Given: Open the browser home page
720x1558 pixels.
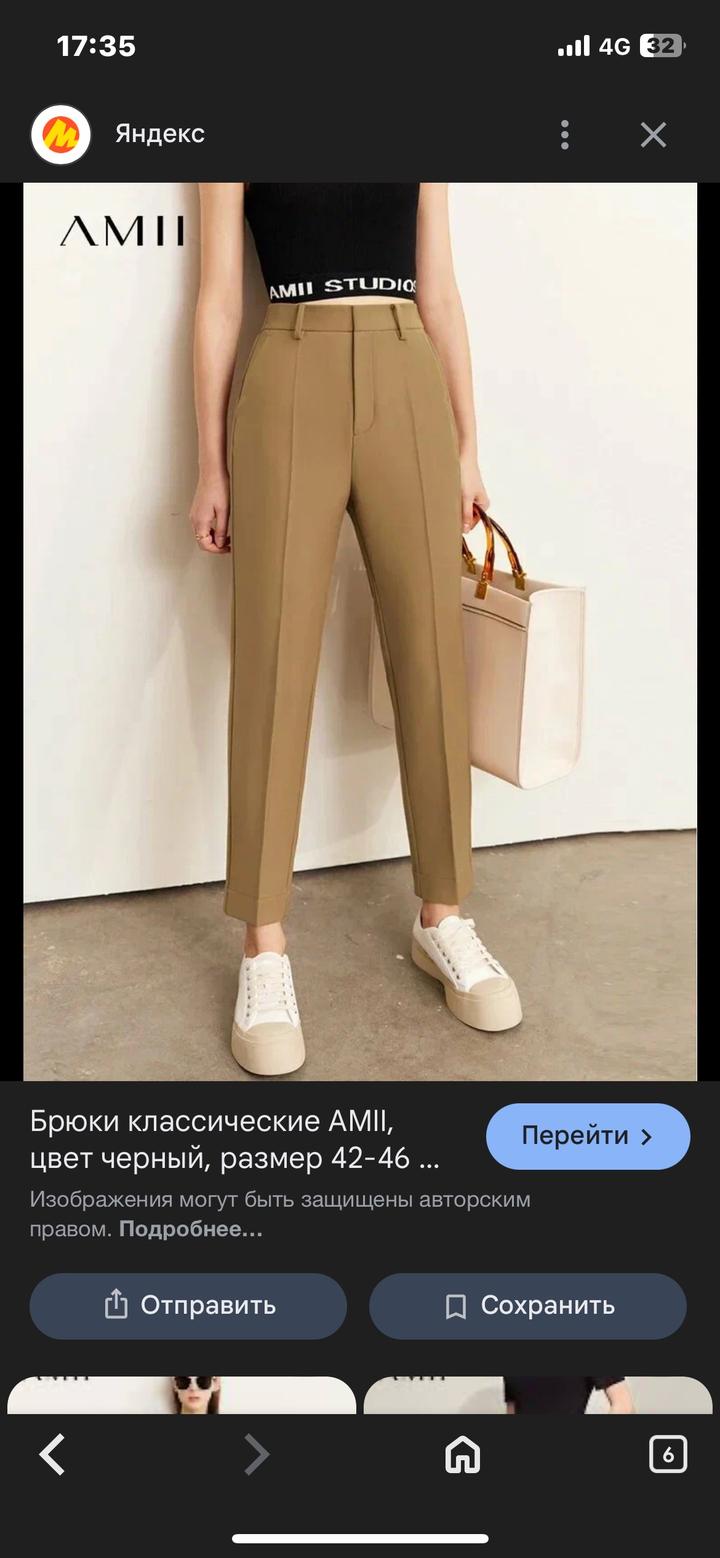Looking at the screenshot, I should click(x=462, y=1454).
